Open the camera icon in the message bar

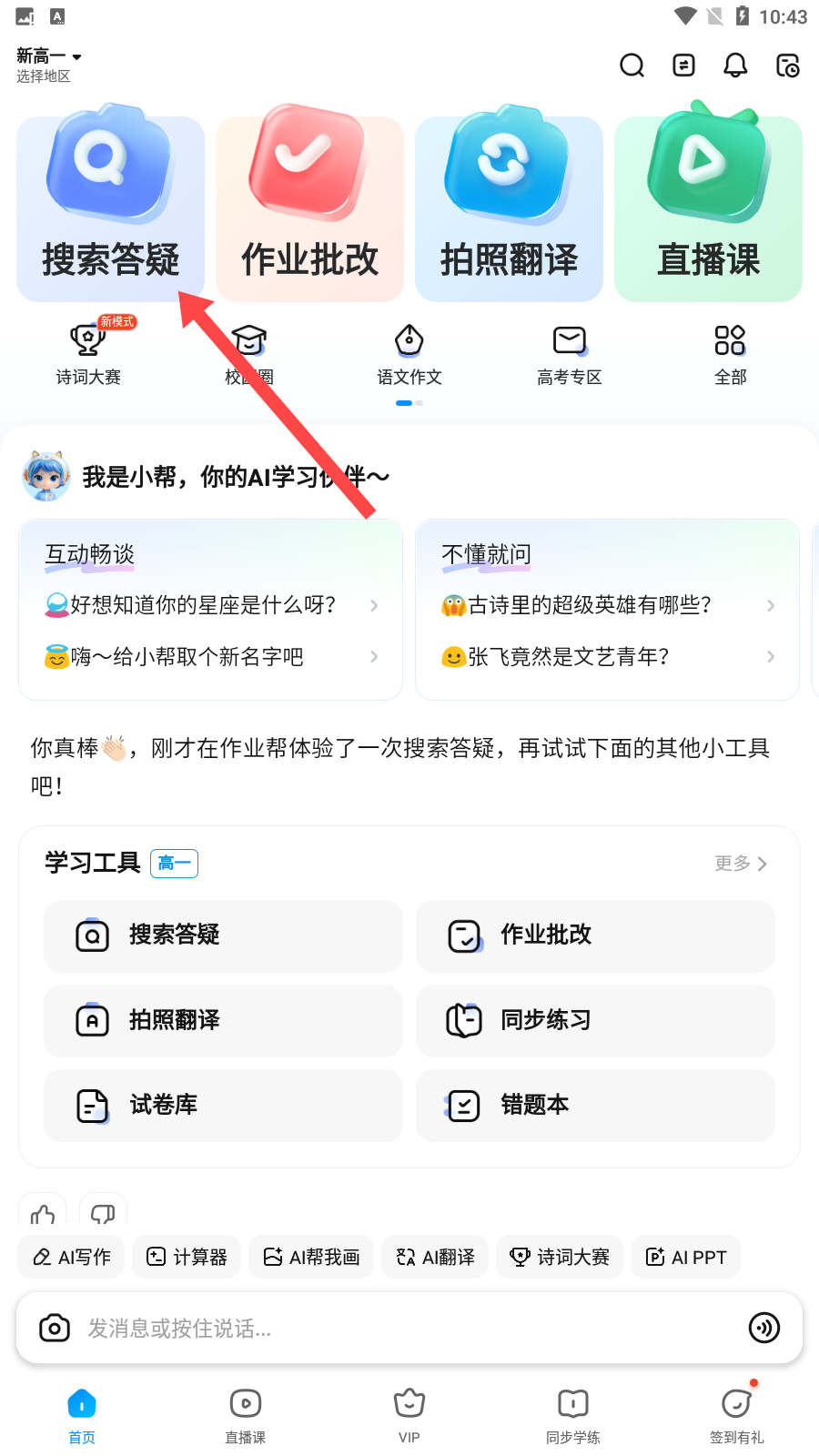(55, 1329)
